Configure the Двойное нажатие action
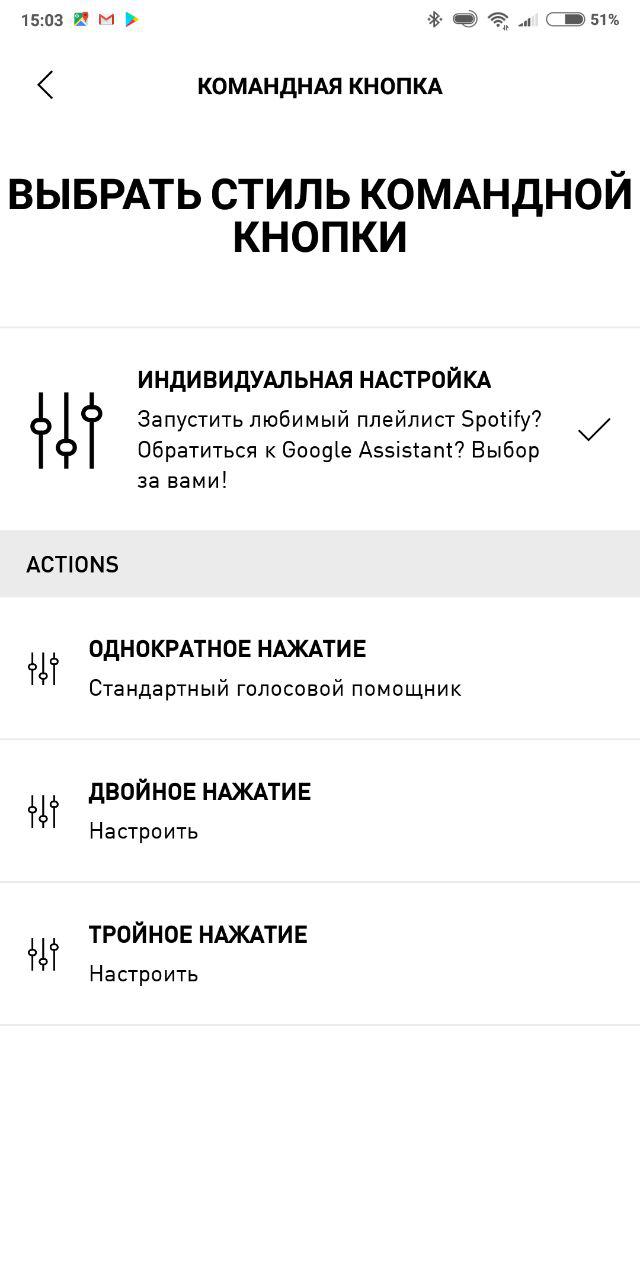Screen dimensions: 640x1280 [x=320, y=811]
